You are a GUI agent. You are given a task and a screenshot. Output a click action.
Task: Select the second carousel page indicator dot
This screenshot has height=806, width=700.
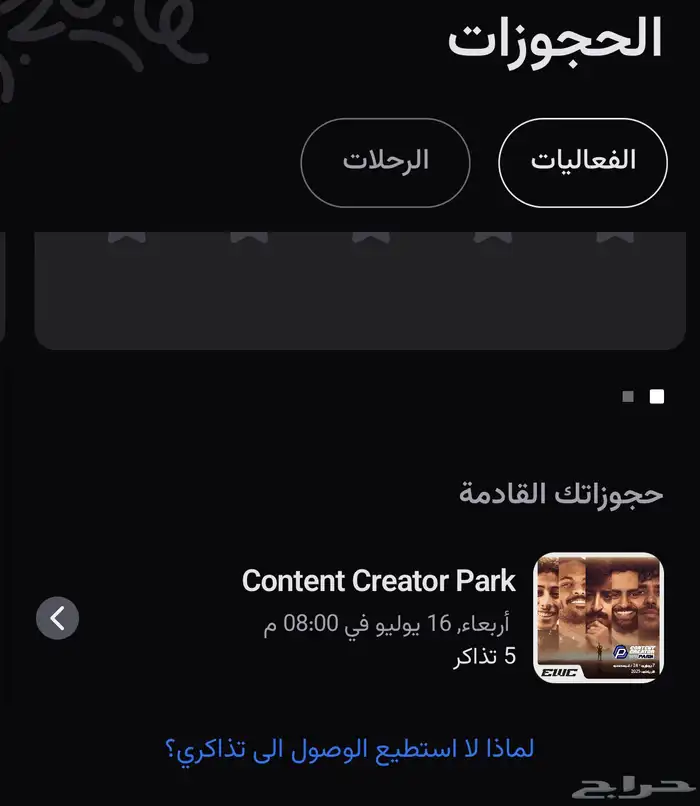(x=628, y=396)
